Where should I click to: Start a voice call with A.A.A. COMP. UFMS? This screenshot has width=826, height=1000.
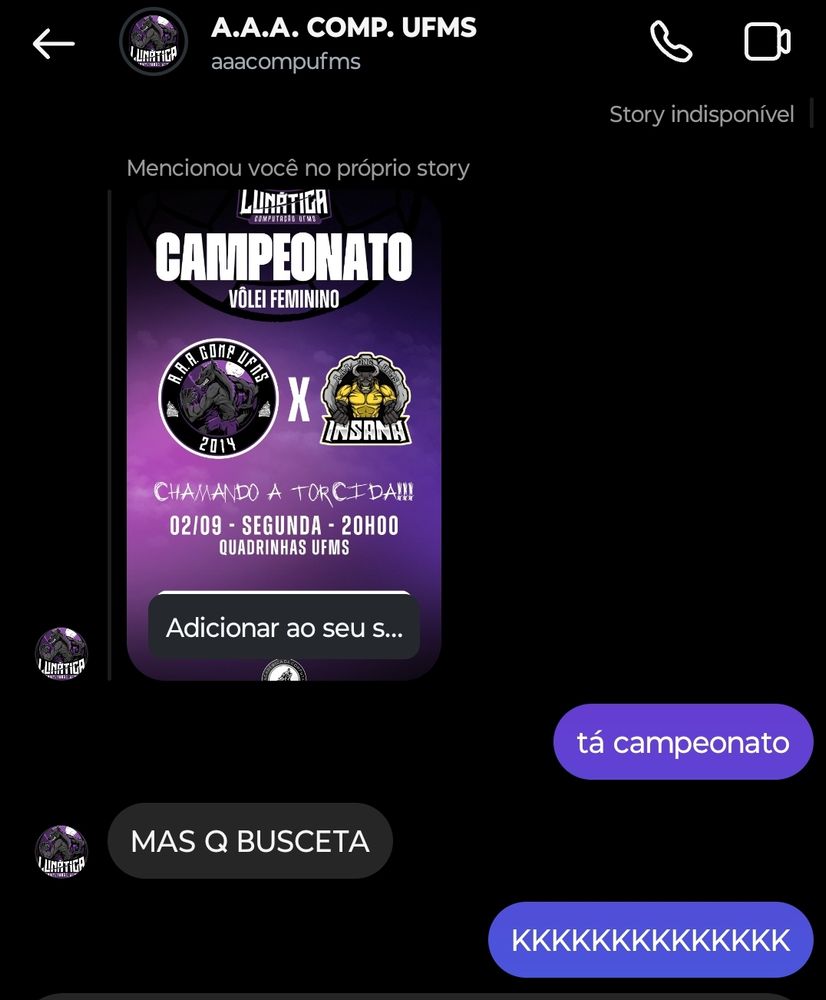pos(670,42)
